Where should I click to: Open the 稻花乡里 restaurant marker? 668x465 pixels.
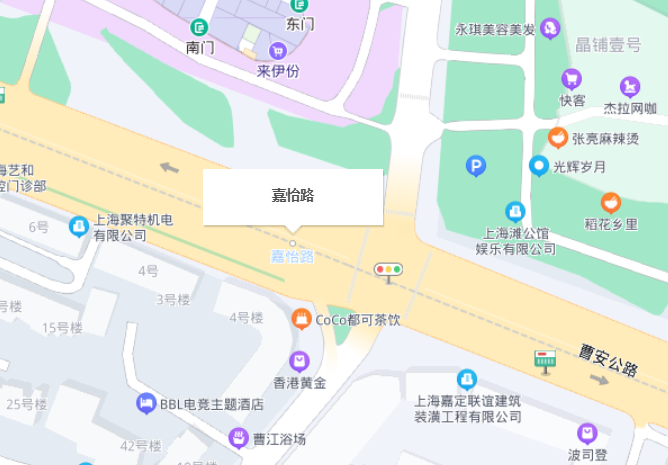pos(610,203)
